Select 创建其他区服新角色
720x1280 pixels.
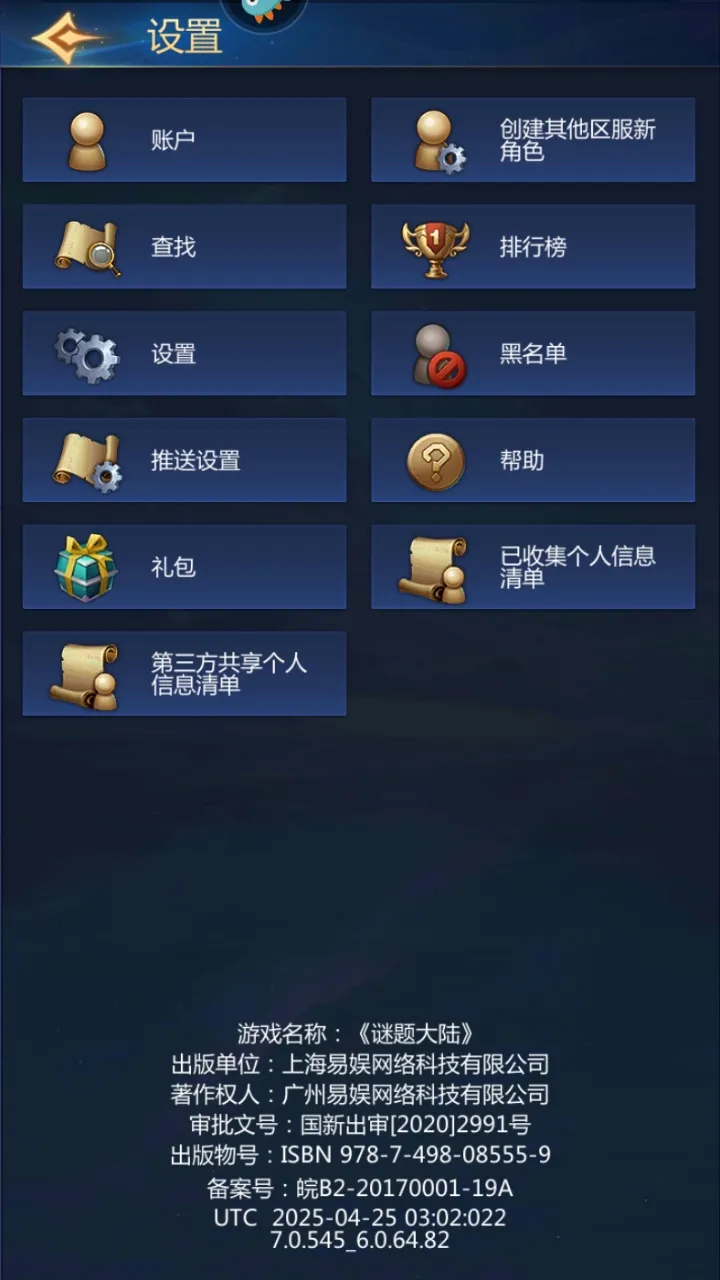tap(533, 140)
